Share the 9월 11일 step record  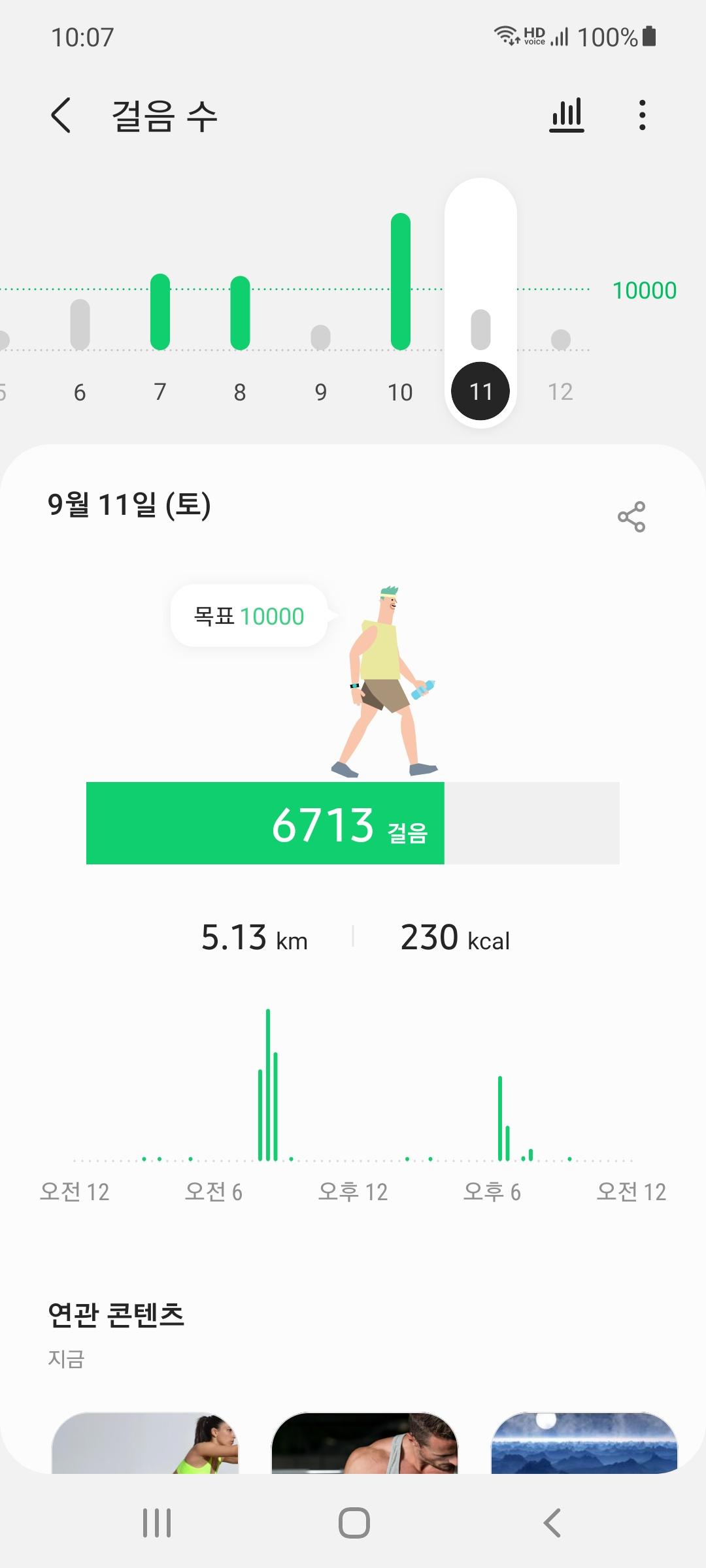click(x=631, y=517)
